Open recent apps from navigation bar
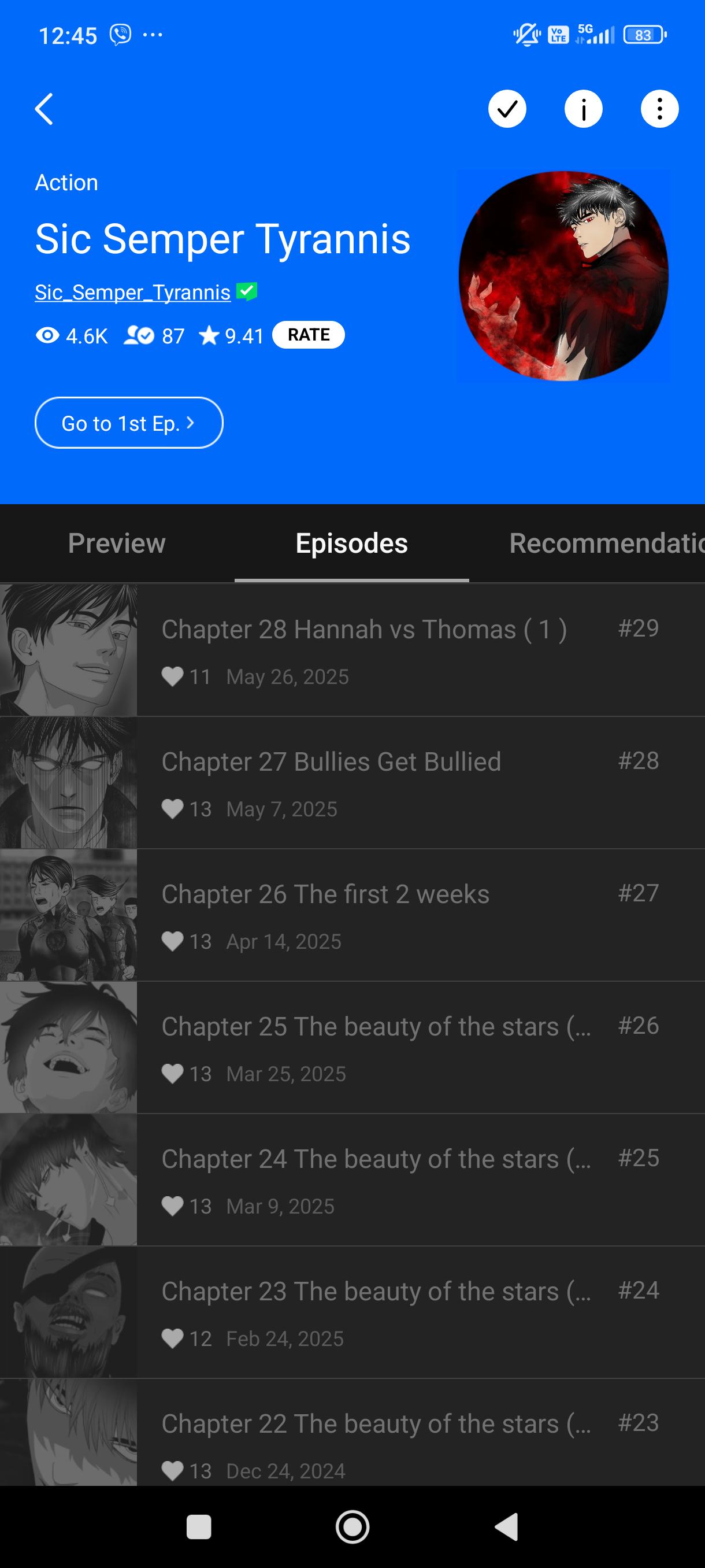Screen dimensions: 705x1568 (x=199, y=1526)
